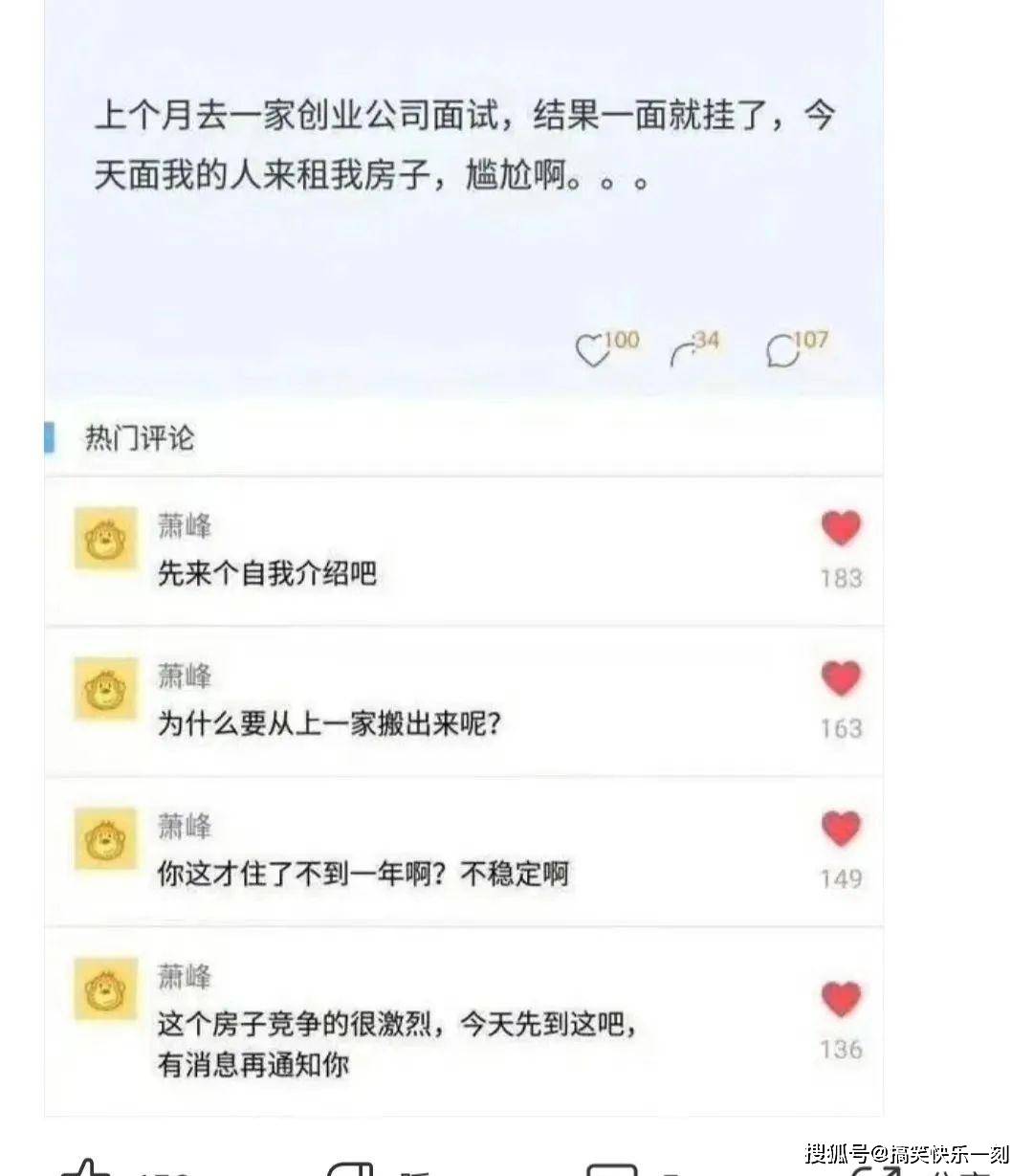Open 萧峰's avatar beside "为什么要从上一家搬出来呢?"

tap(106, 689)
